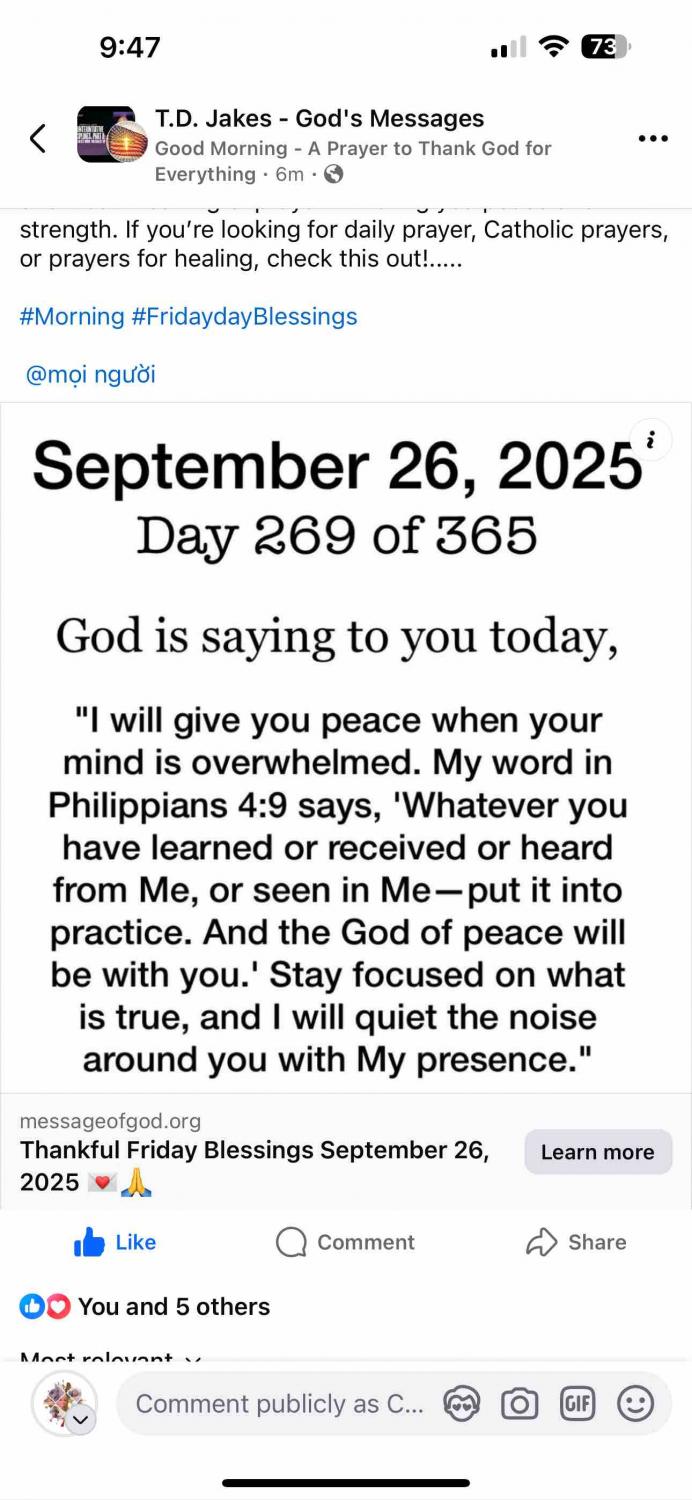Toggle Like on this post

[116, 1242]
